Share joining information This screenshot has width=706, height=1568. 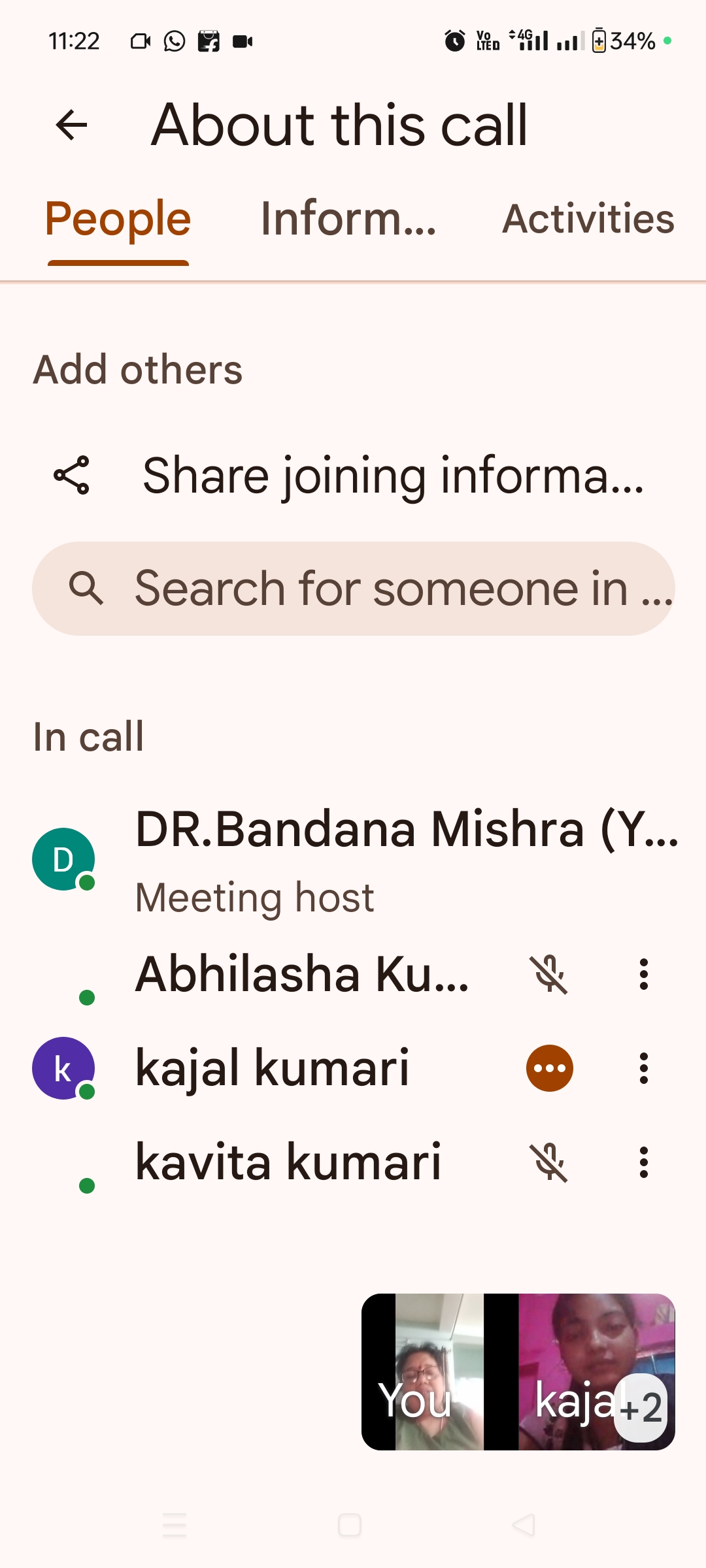[353, 476]
